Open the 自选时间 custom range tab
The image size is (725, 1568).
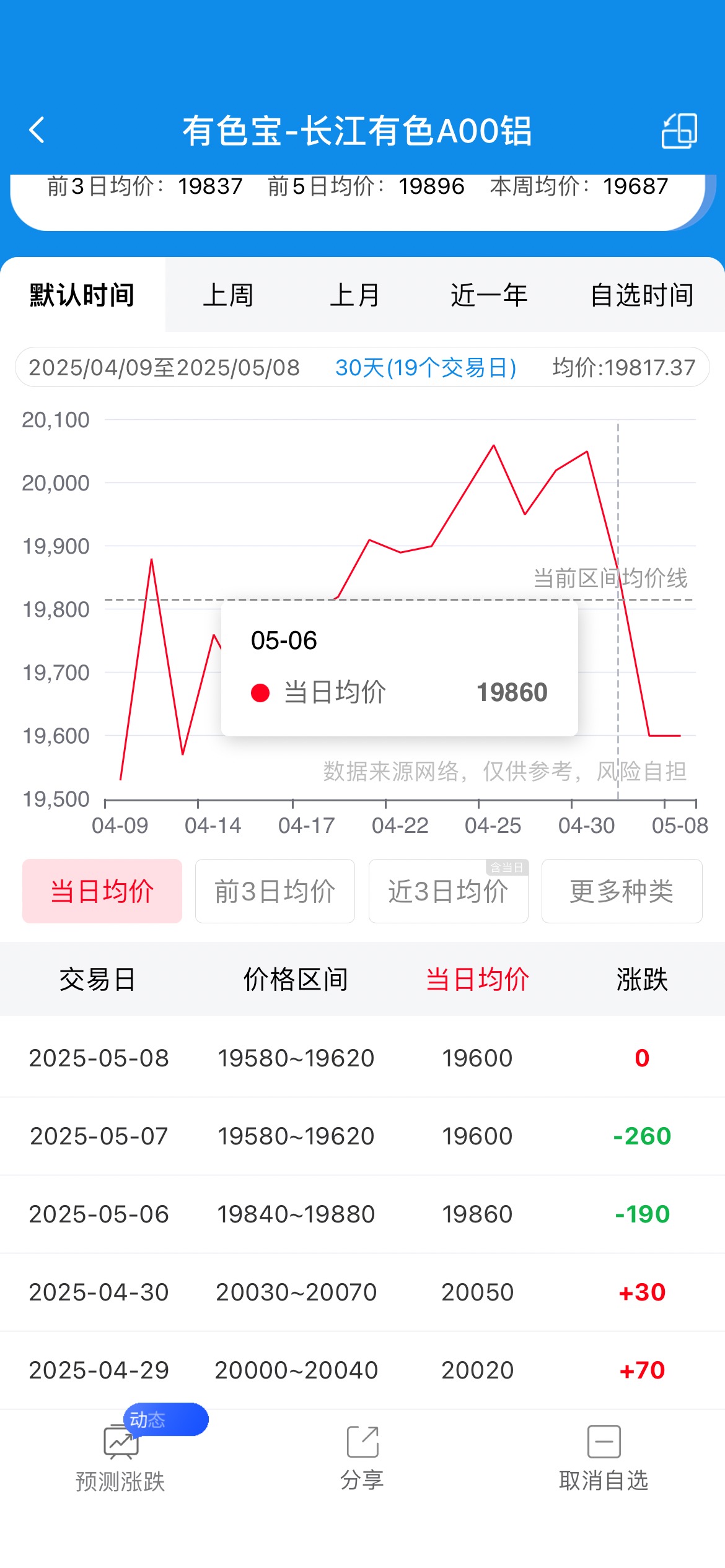[642, 295]
